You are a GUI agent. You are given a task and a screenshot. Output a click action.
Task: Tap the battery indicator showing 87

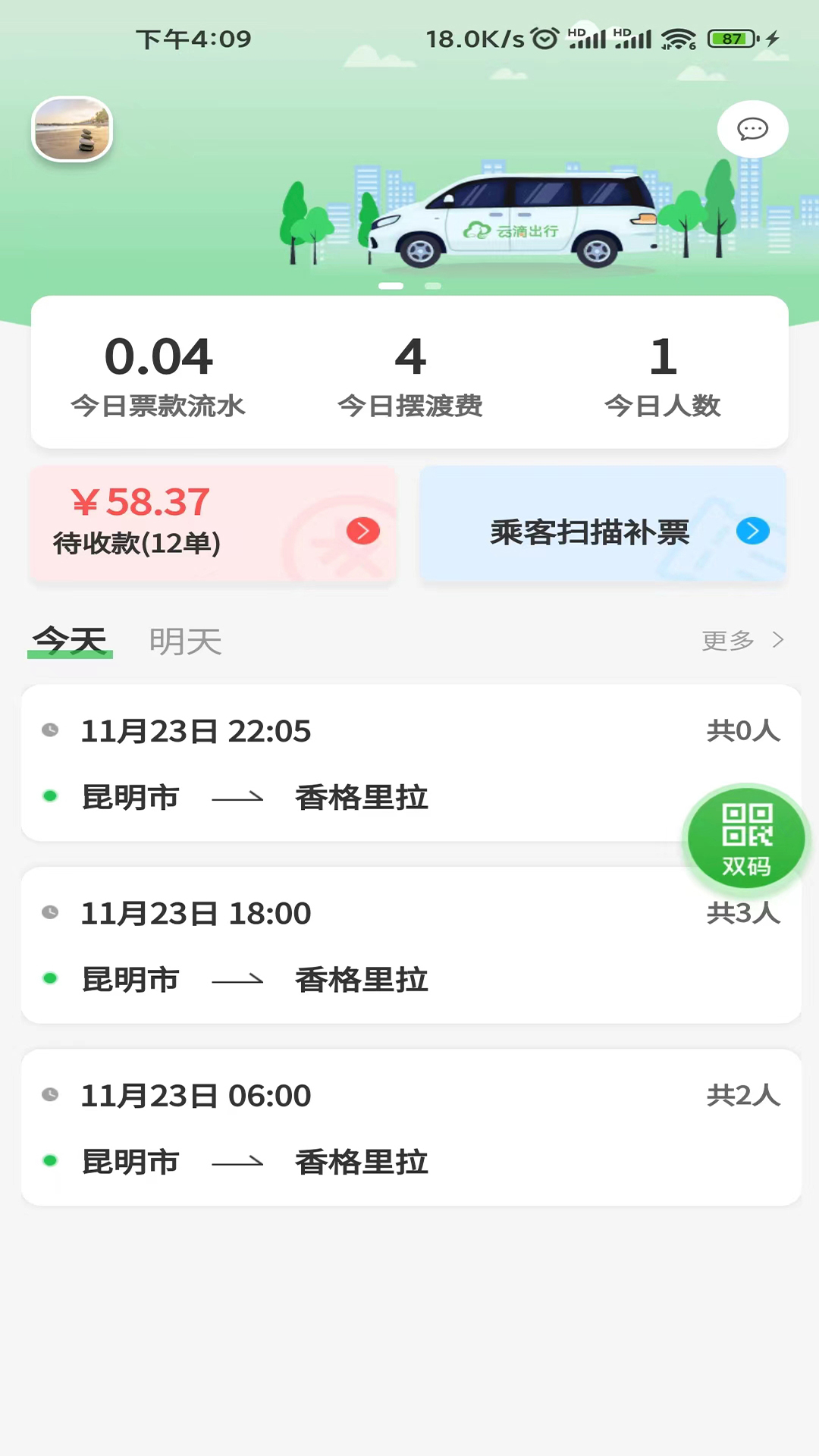pos(730,36)
